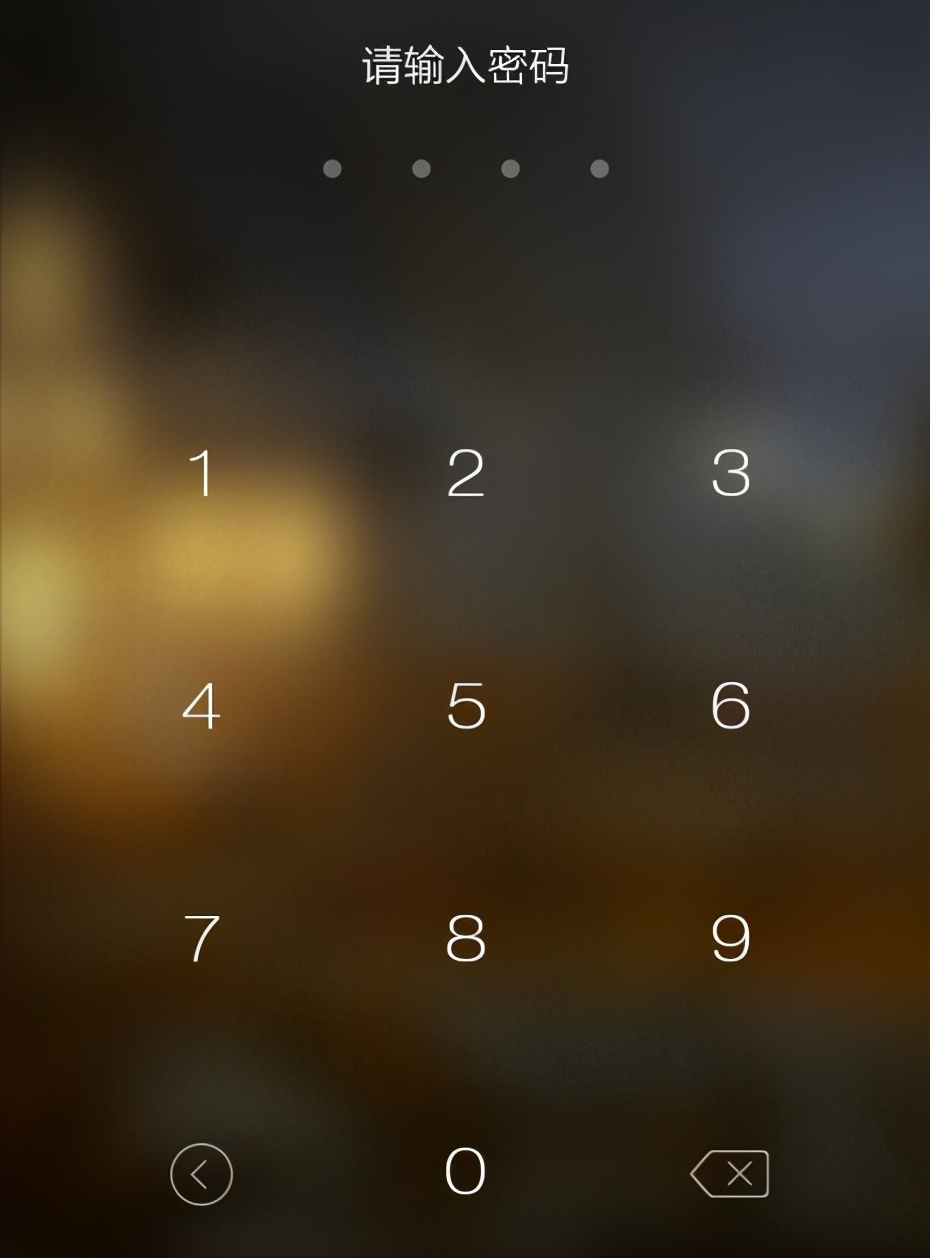Enter digit 5 for the passcode

[465, 706]
